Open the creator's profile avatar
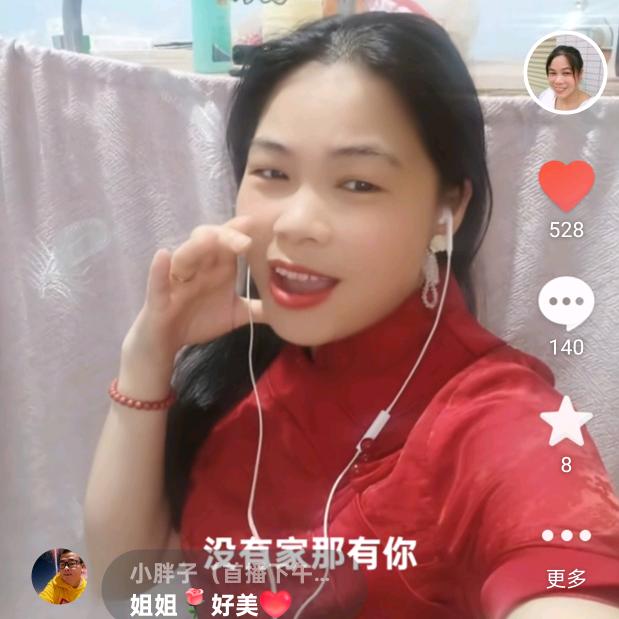Screen dimensions: 619x619 (x=565, y=73)
